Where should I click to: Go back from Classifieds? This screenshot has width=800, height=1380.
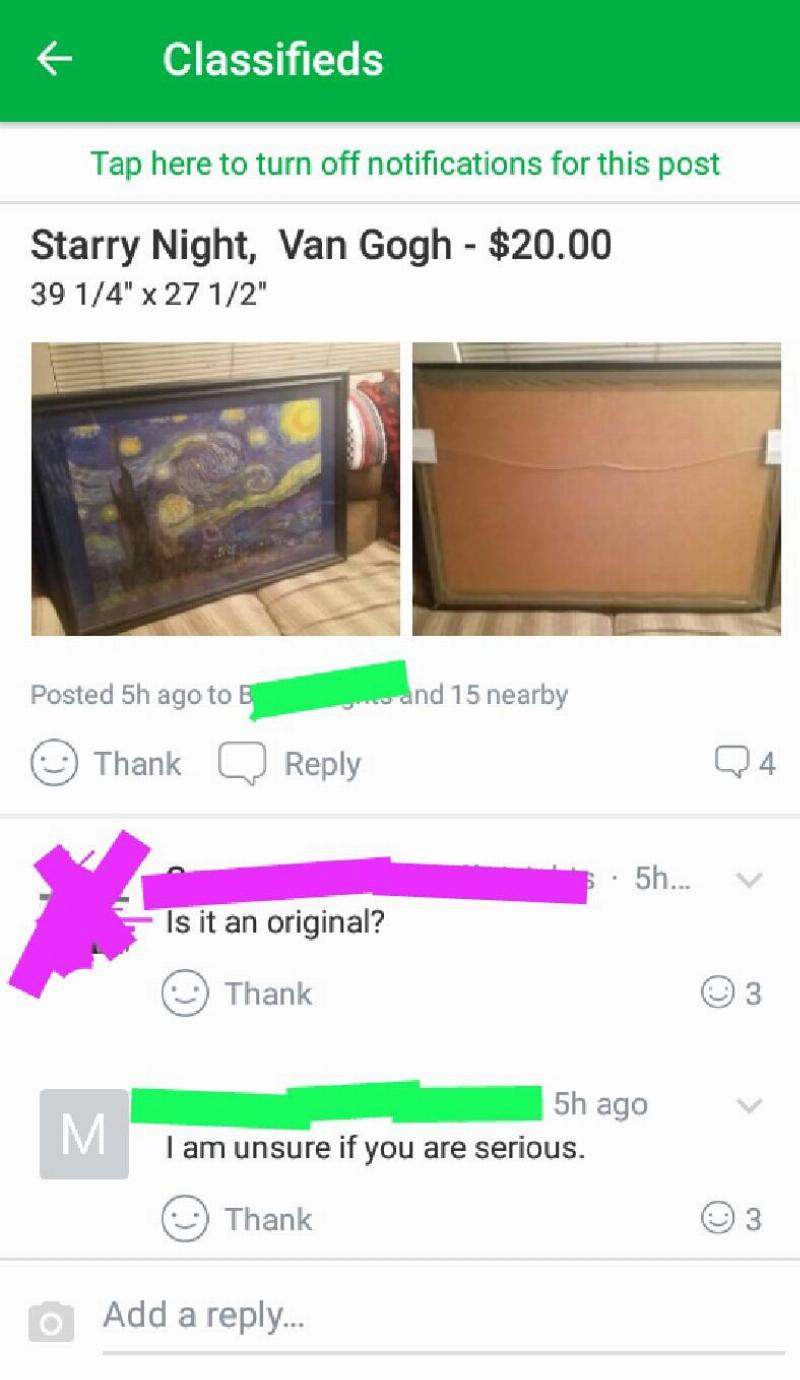click(x=55, y=60)
